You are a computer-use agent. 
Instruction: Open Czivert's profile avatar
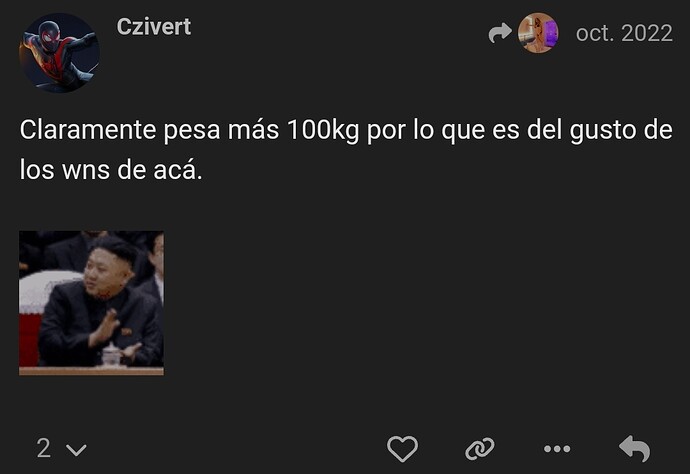coord(59,52)
